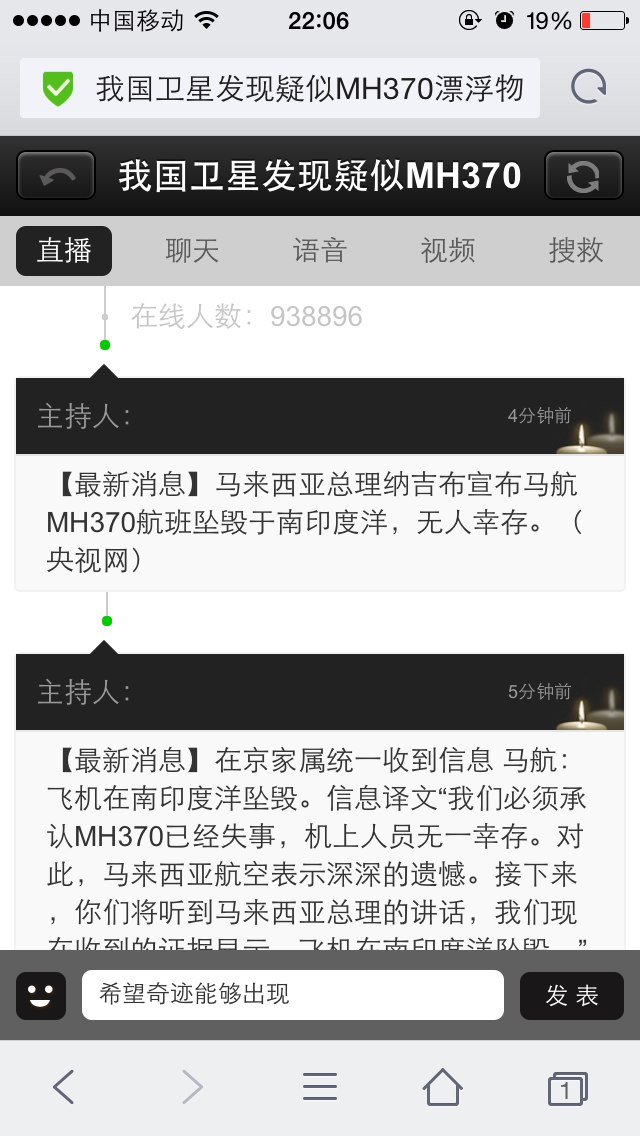
Task: Switch to the 视频 tab
Action: pyautogui.click(x=448, y=251)
